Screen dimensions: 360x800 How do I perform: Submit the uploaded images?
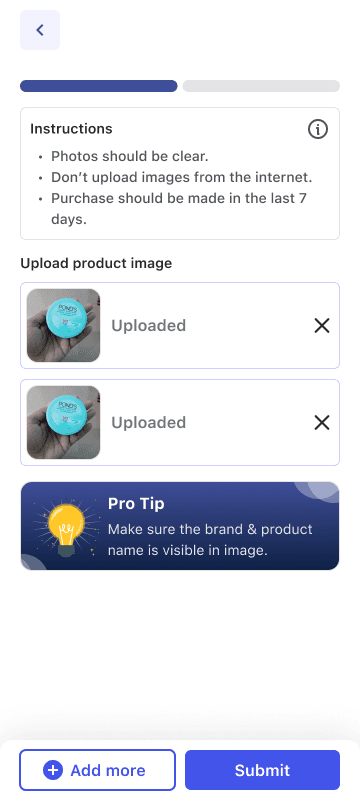coord(262,770)
